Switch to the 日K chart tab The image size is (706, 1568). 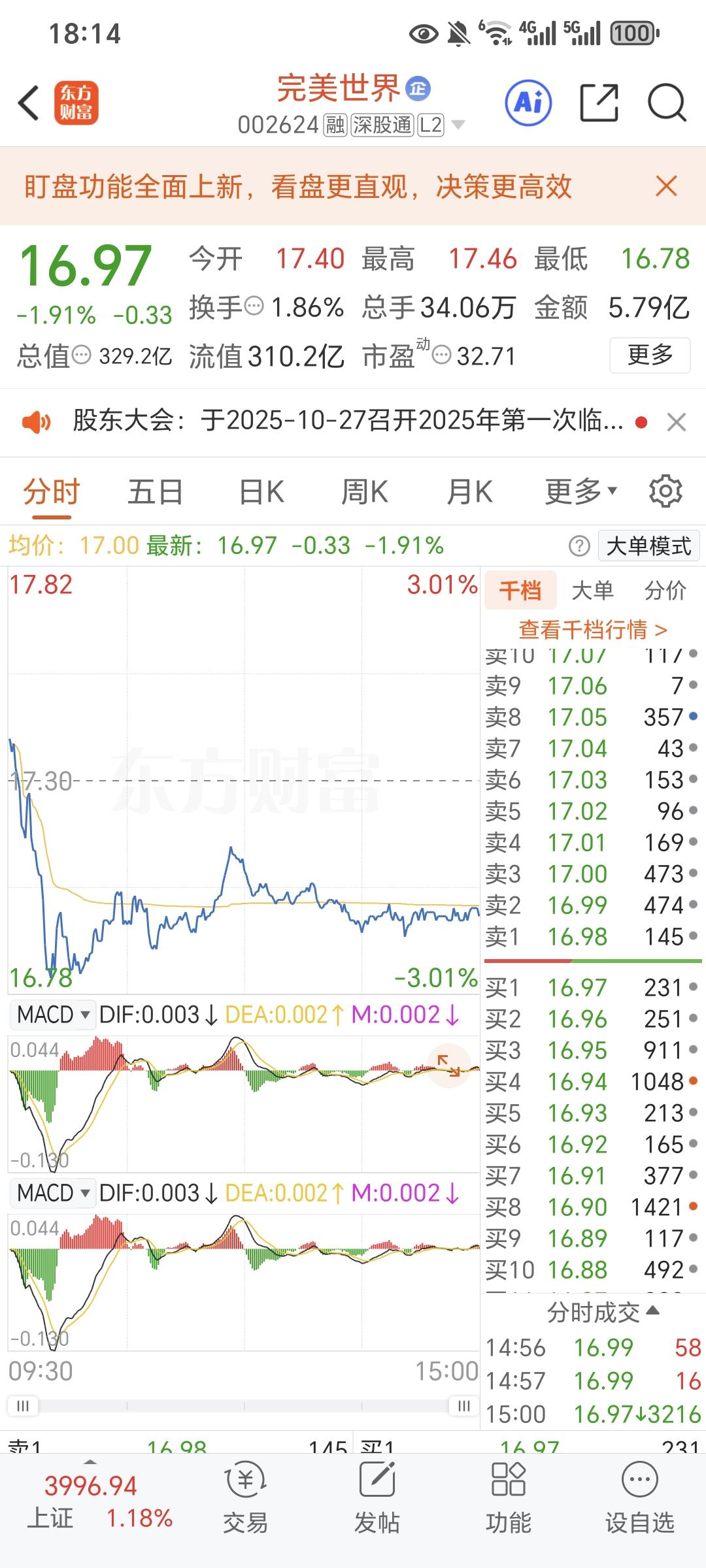point(261,491)
